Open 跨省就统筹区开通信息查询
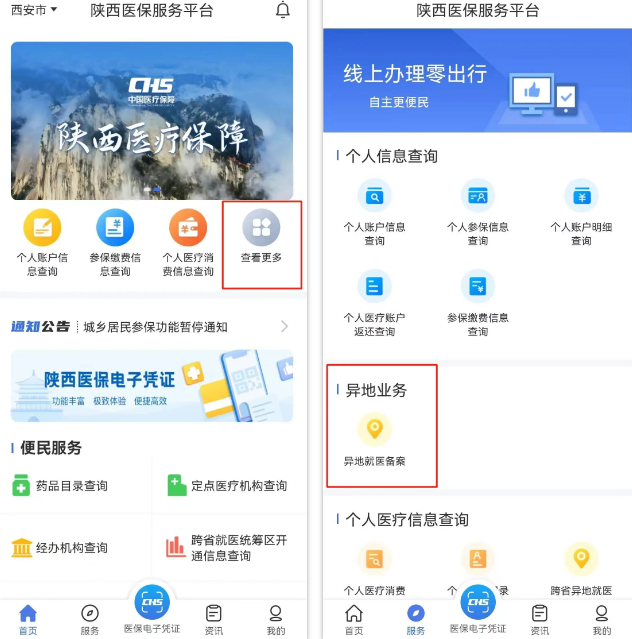 tap(228, 547)
